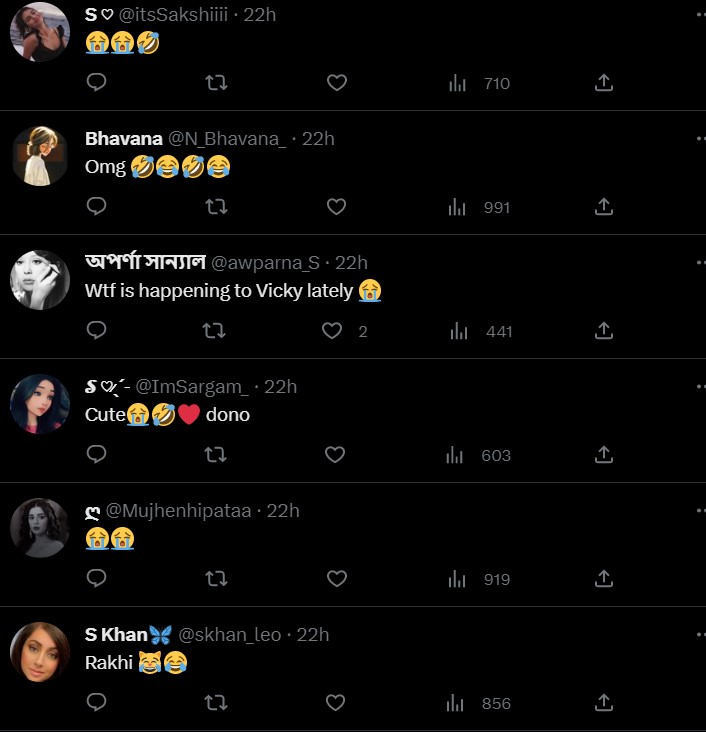Share skhan_leo's 'Rakhi' tweet
The height and width of the screenshot is (732, 706).
[x=603, y=703]
